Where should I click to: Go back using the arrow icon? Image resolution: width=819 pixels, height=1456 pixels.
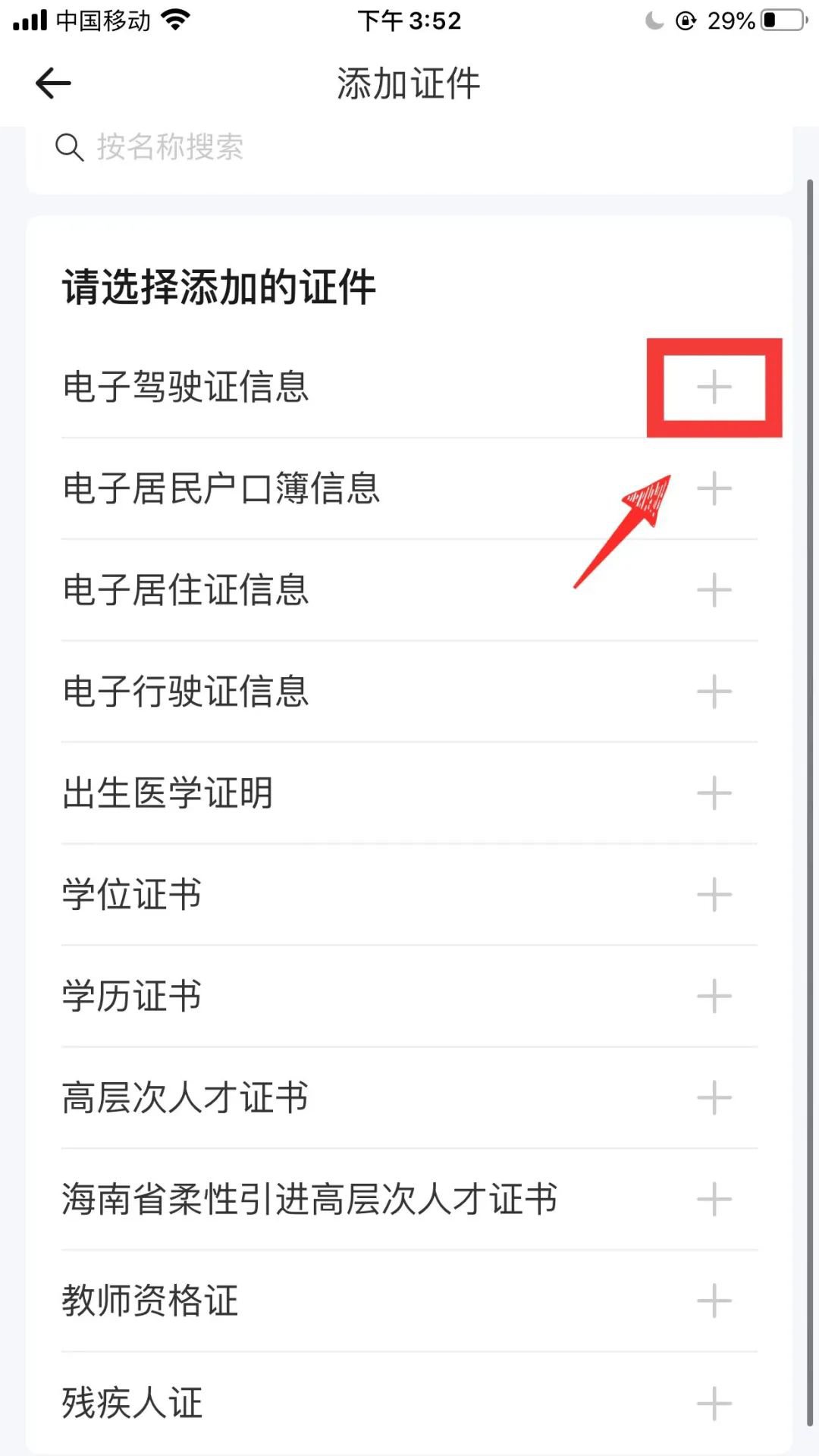tap(53, 83)
